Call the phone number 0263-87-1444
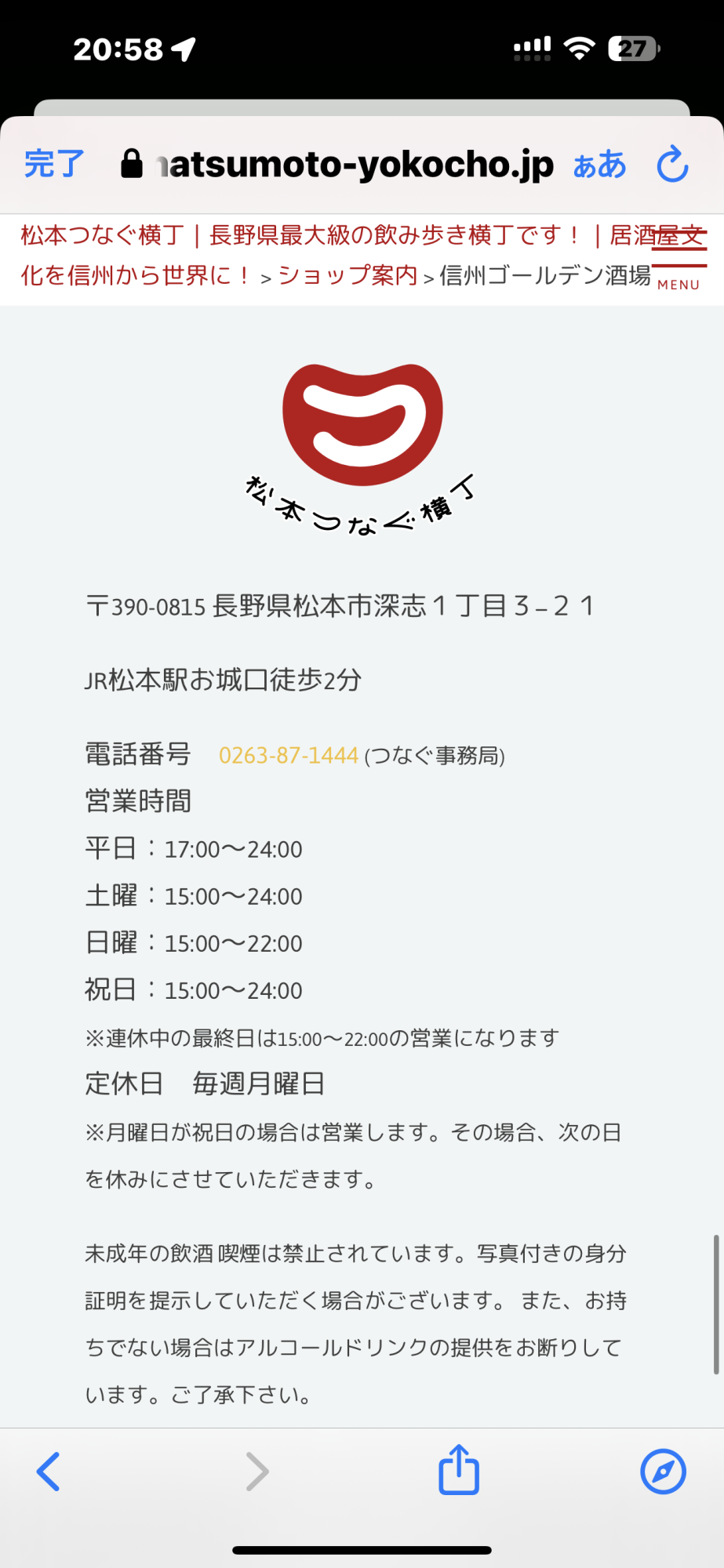The image size is (724, 1568). [x=288, y=755]
